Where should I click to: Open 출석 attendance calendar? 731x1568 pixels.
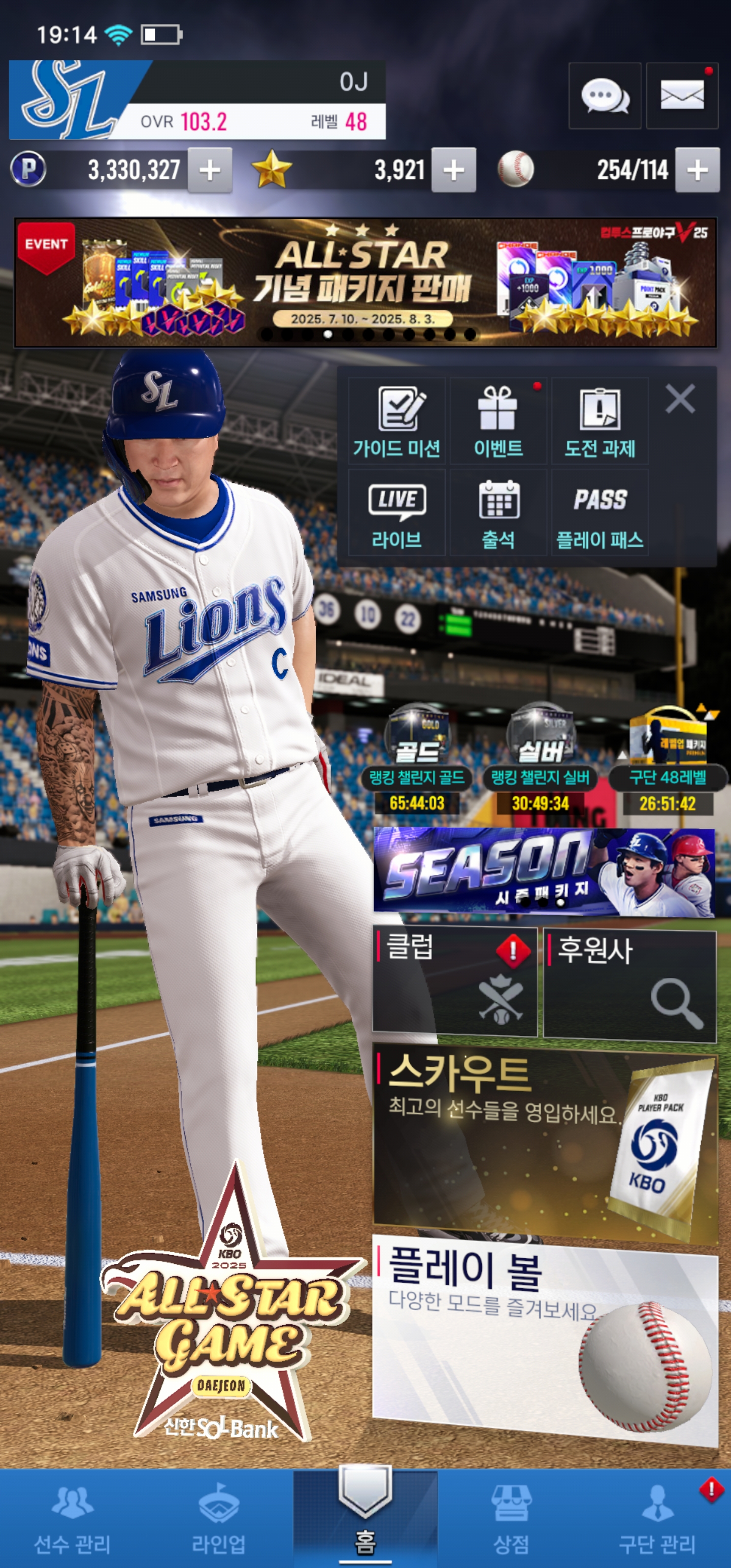tap(498, 512)
